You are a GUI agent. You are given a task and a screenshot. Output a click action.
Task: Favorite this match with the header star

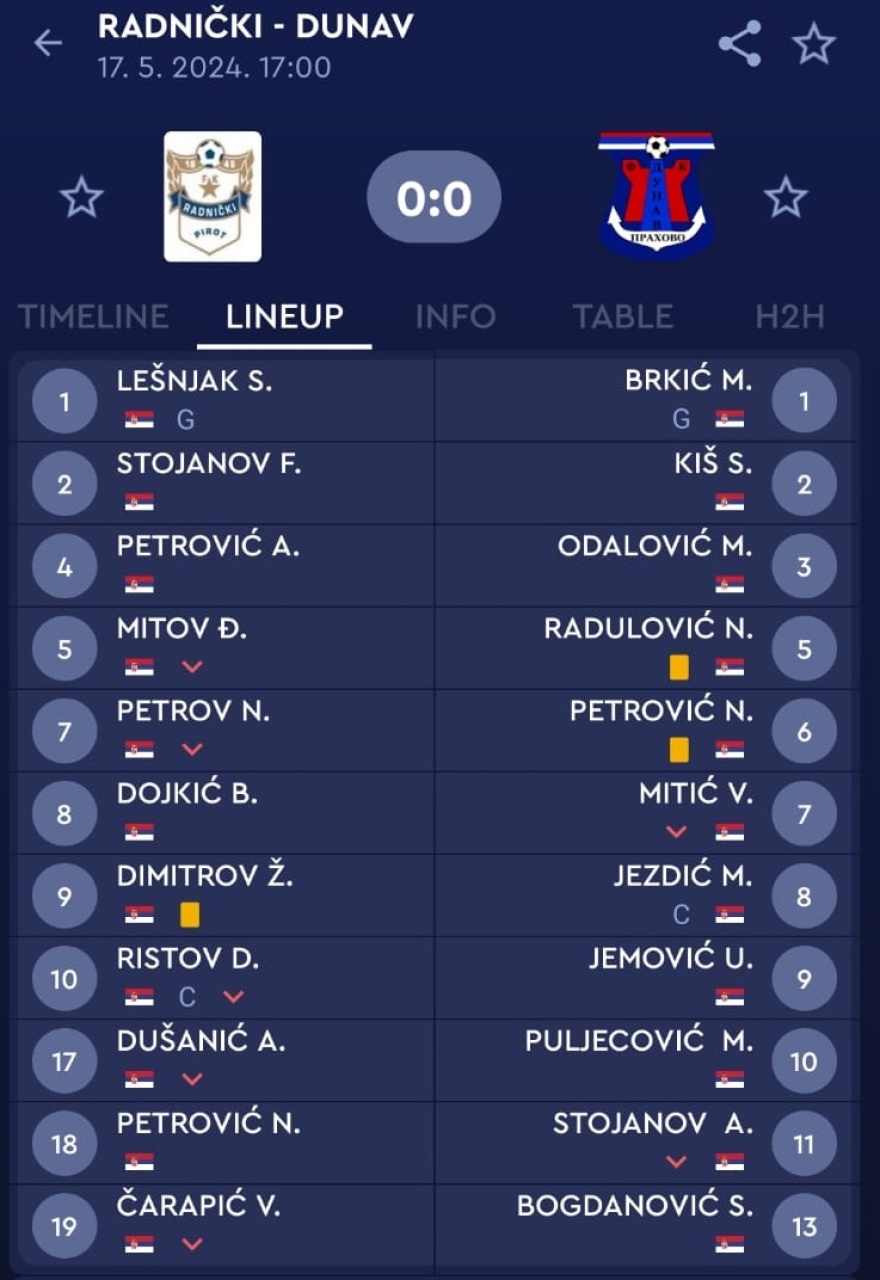[813, 44]
